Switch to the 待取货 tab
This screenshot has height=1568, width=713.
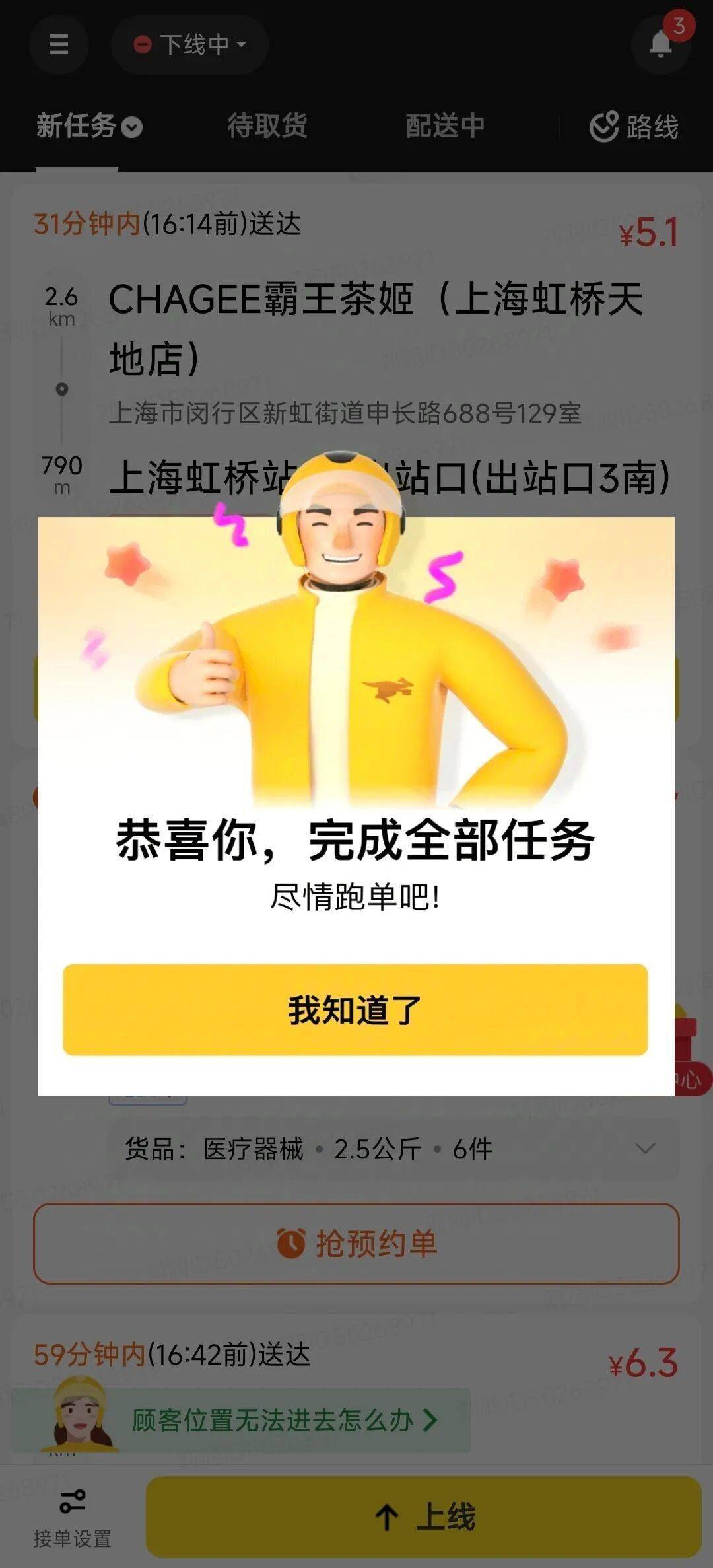(x=267, y=125)
